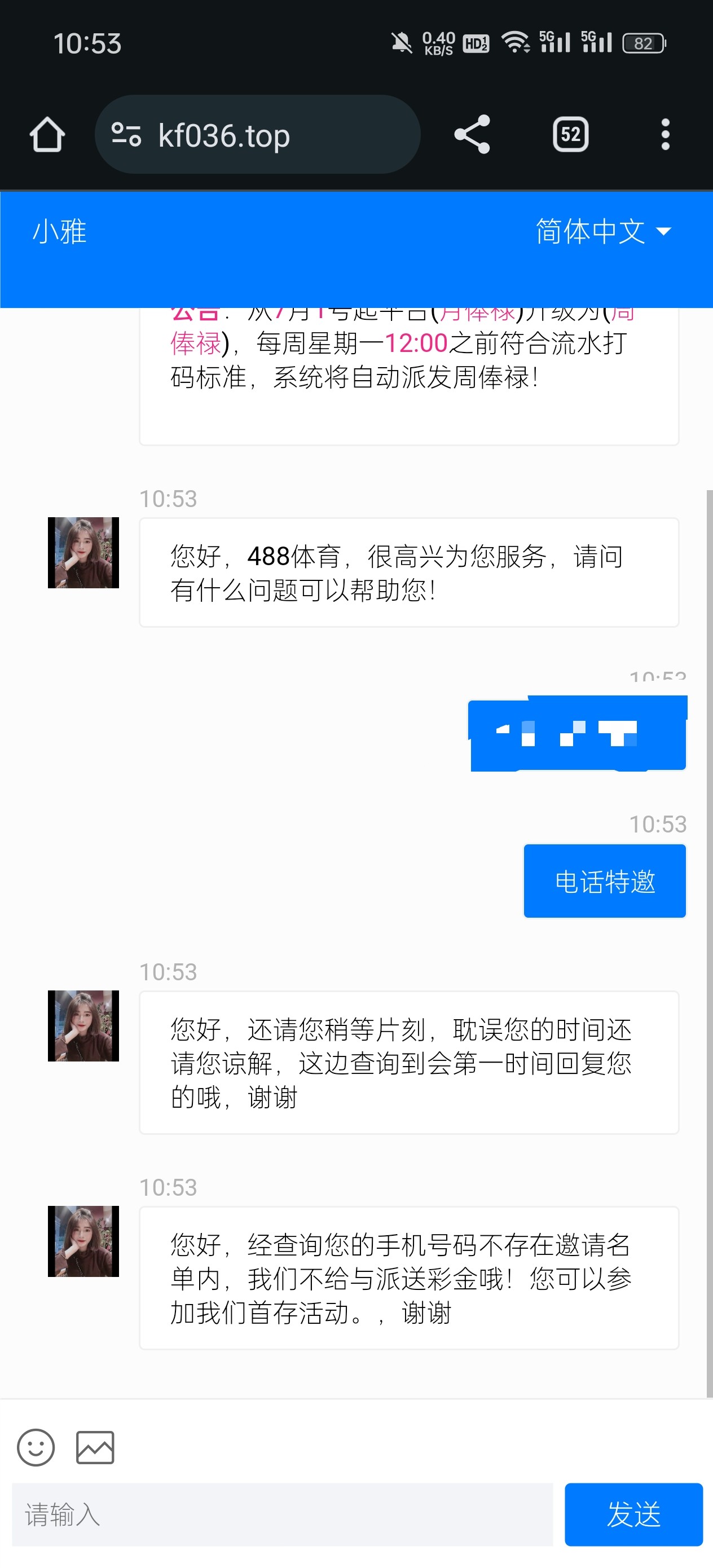This screenshot has height=1568, width=713.
Task: Share this page
Action: (472, 135)
